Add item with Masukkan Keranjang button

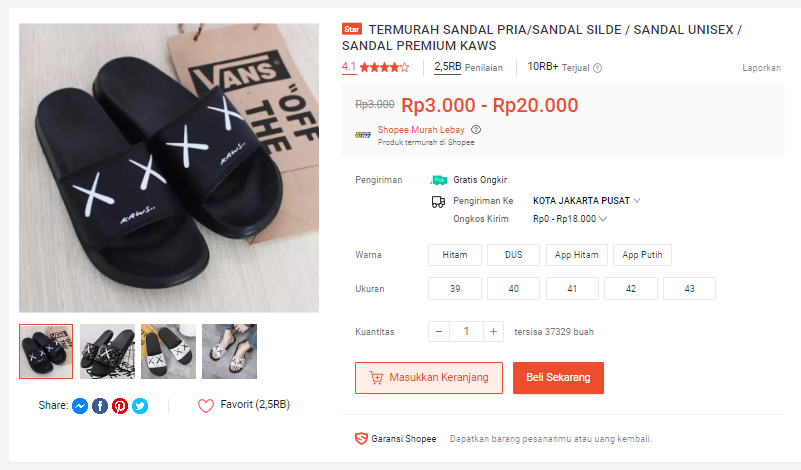(428, 378)
